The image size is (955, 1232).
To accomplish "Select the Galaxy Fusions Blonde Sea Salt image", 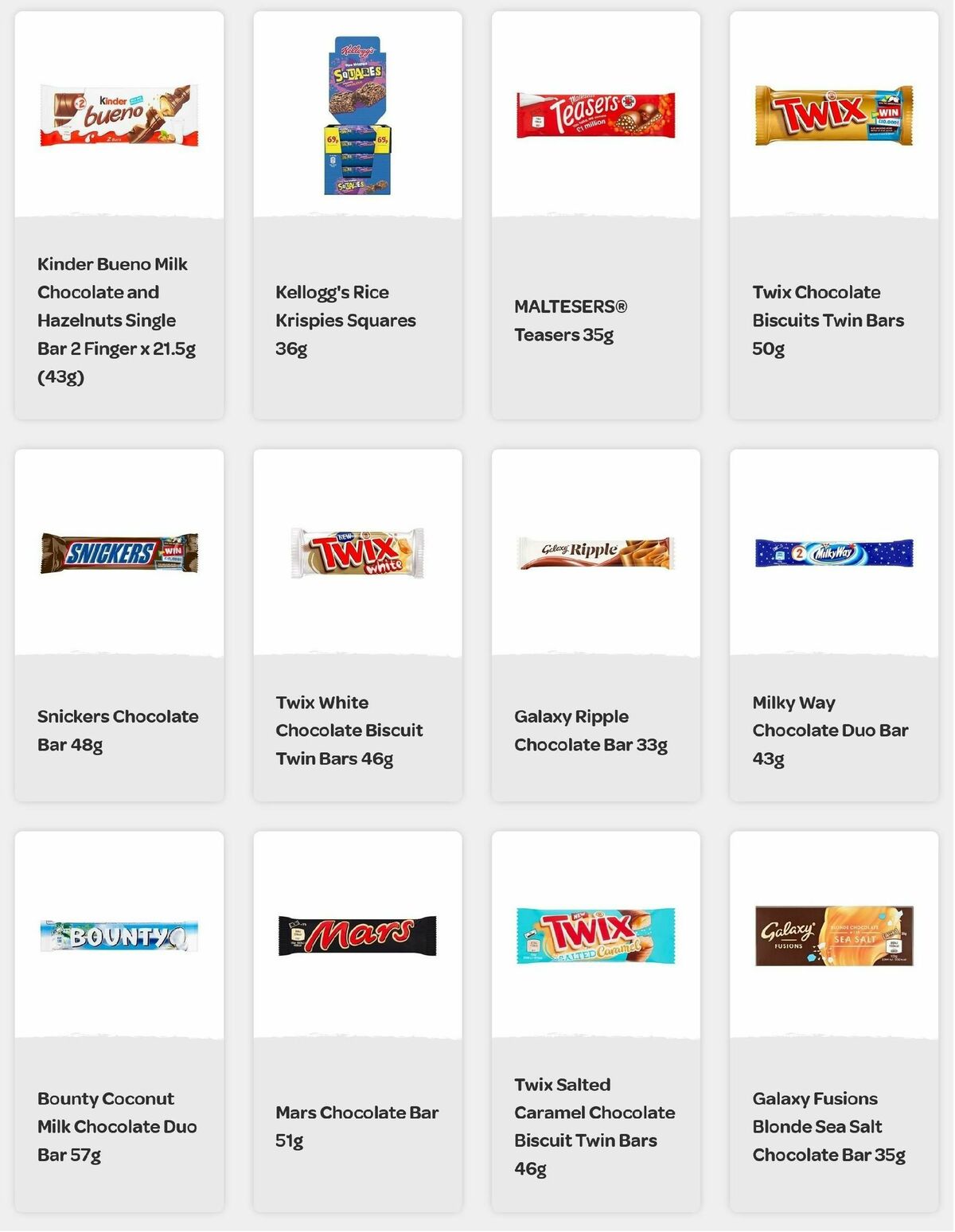I will click(832, 936).
